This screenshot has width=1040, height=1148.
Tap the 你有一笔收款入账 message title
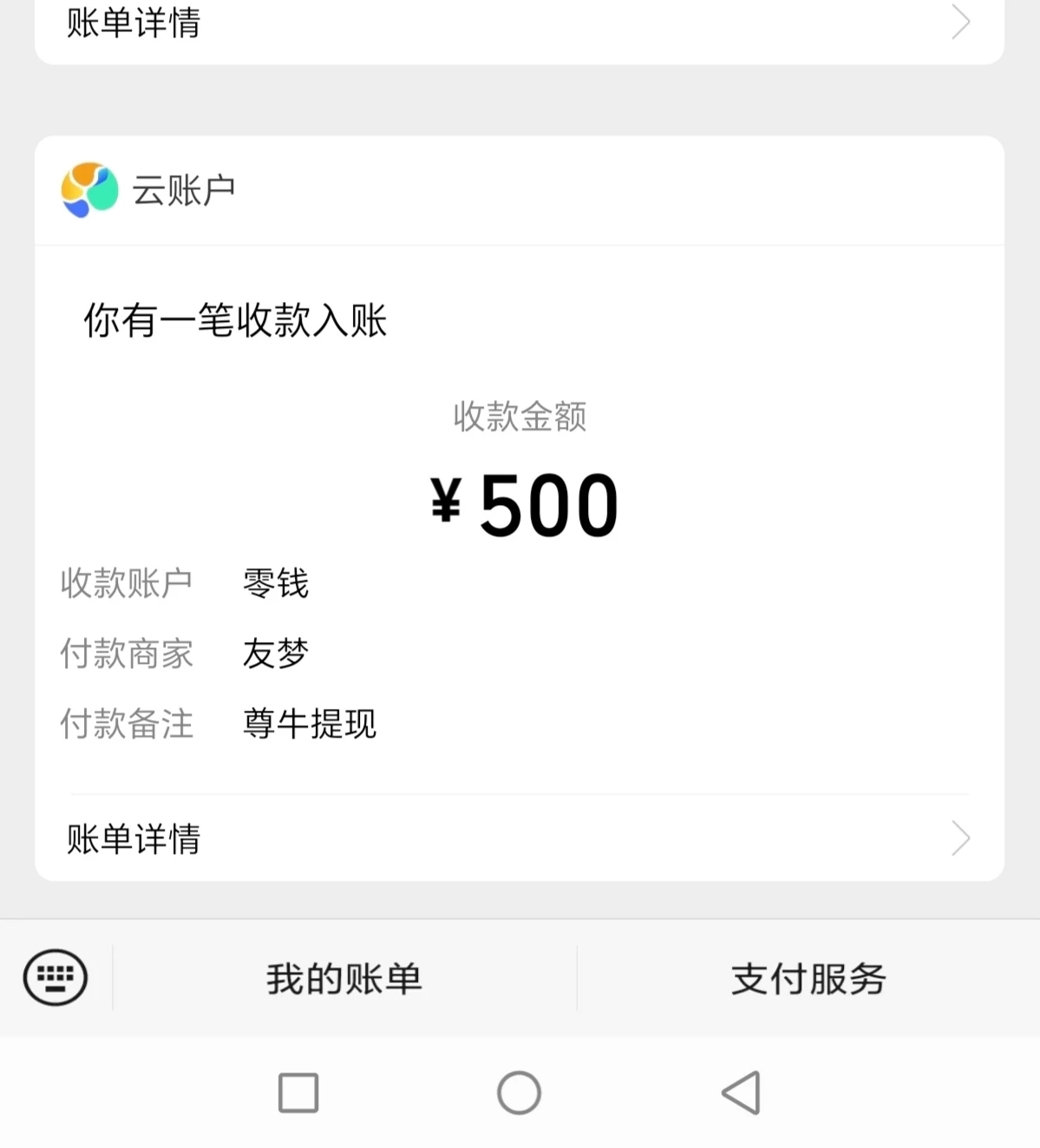pyautogui.click(x=236, y=320)
